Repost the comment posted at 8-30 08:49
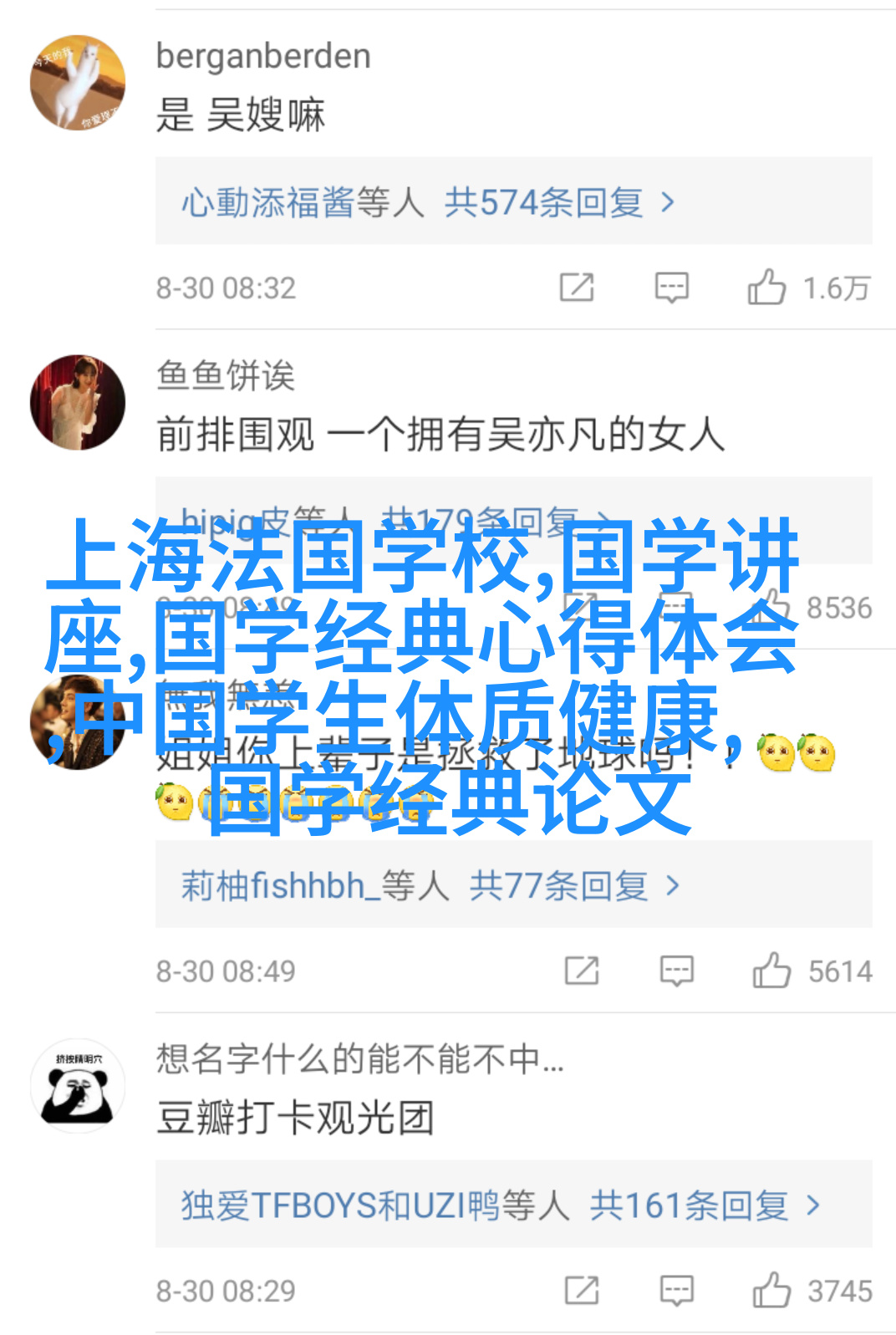This screenshot has width=896, height=1335. coord(582,971)
